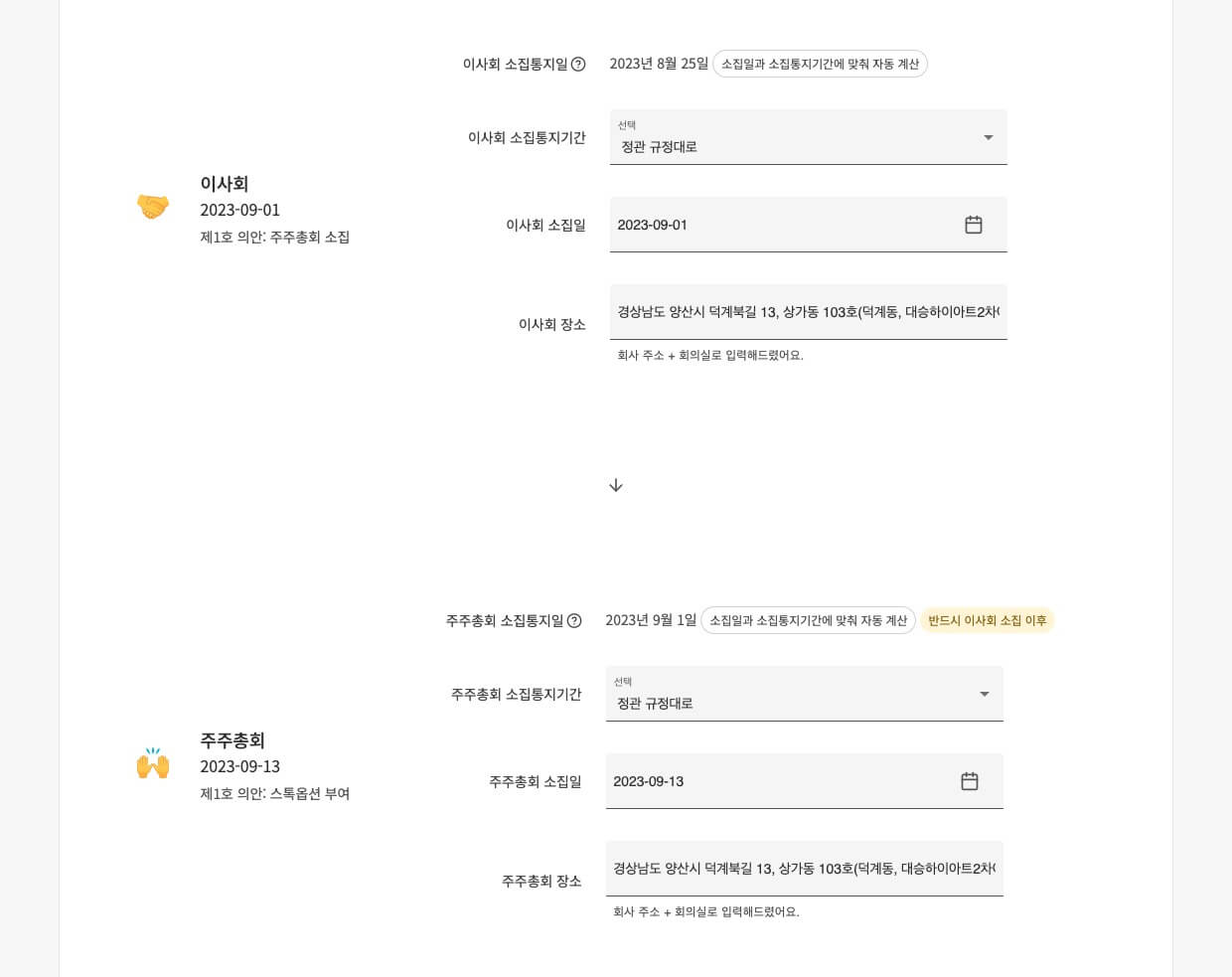1232x977 pixels.
Task: Open the help icon beside 주주총회 소집통지일
Action: (574, 621)
